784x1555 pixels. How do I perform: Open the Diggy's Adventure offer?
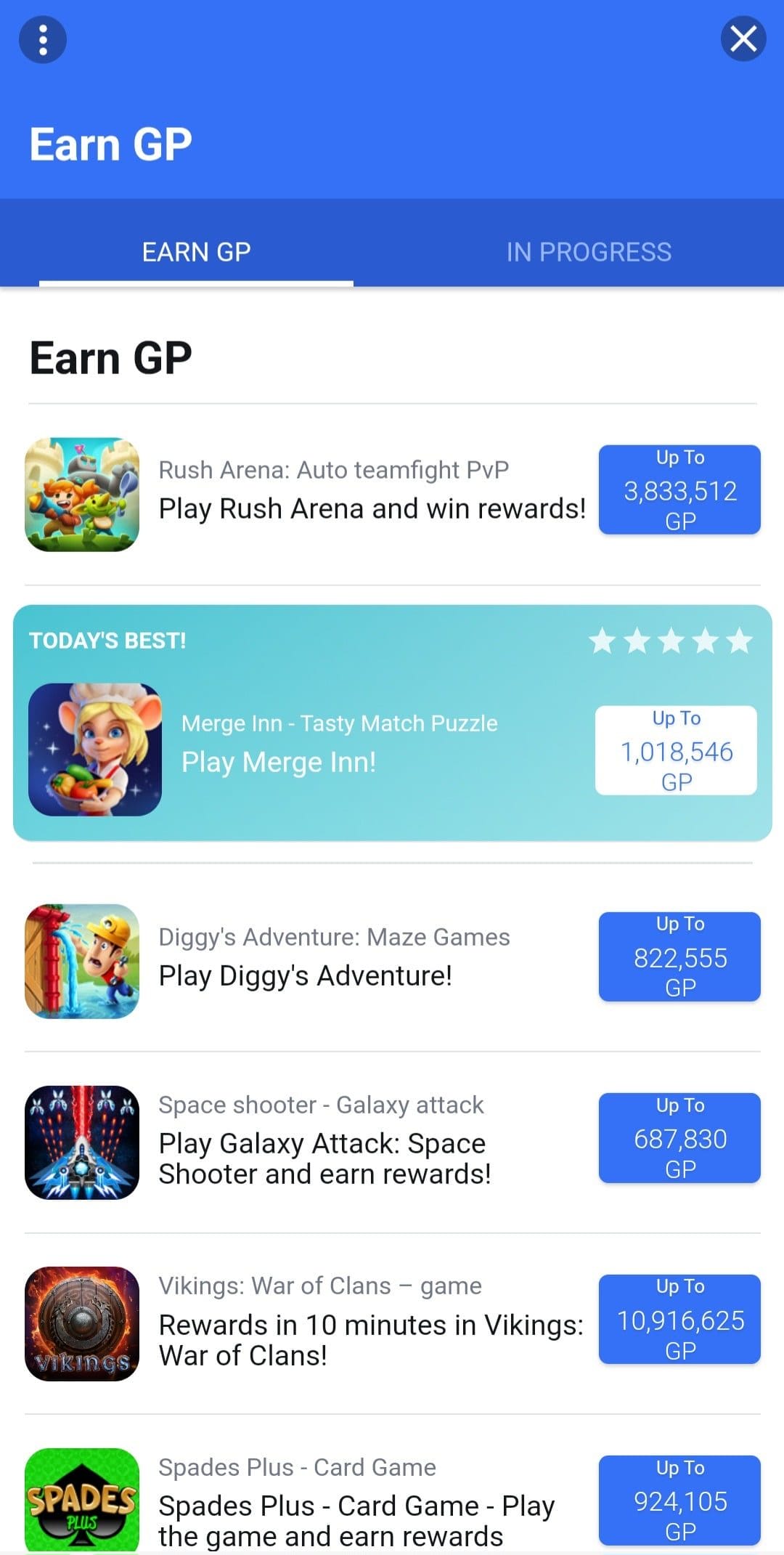click(x=392, y=961)
